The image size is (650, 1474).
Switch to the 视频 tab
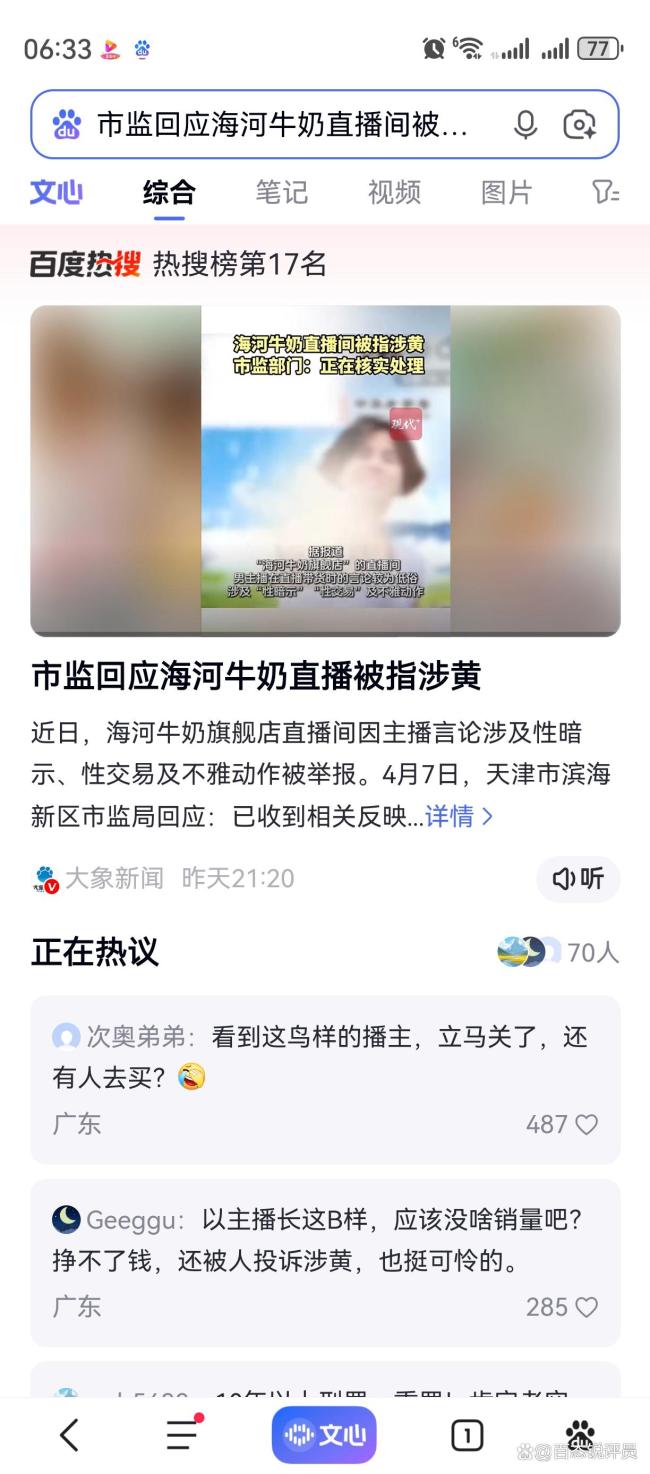pyautogui.click(x=394, y=192)
